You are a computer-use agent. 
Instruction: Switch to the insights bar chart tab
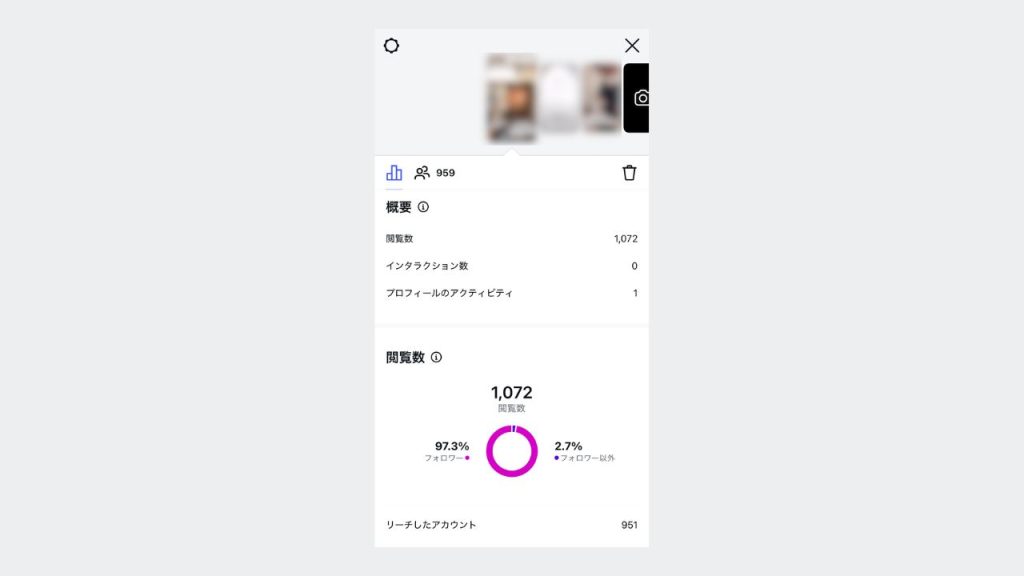point(394,173)
